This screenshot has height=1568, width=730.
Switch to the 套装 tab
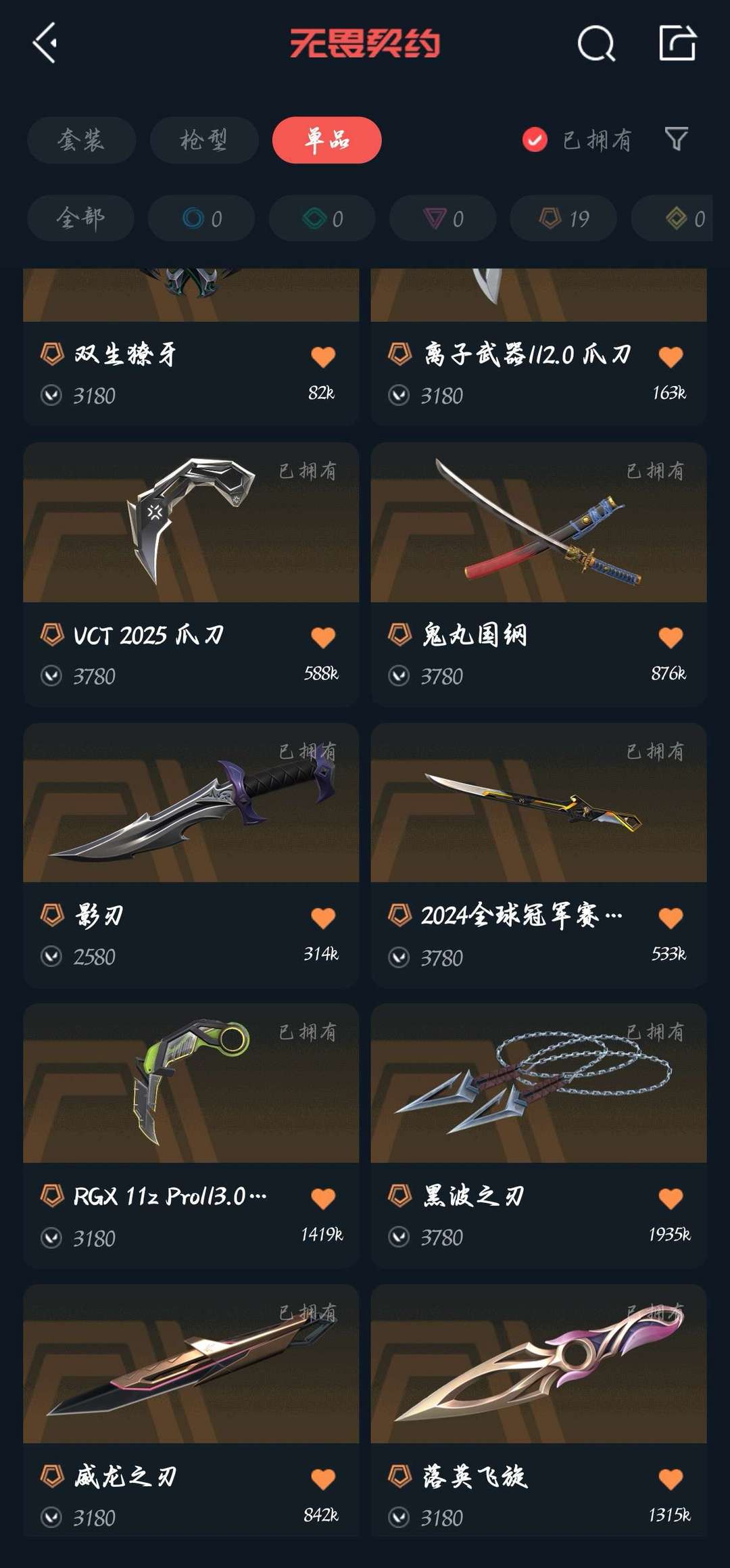[x=80, y=140]
